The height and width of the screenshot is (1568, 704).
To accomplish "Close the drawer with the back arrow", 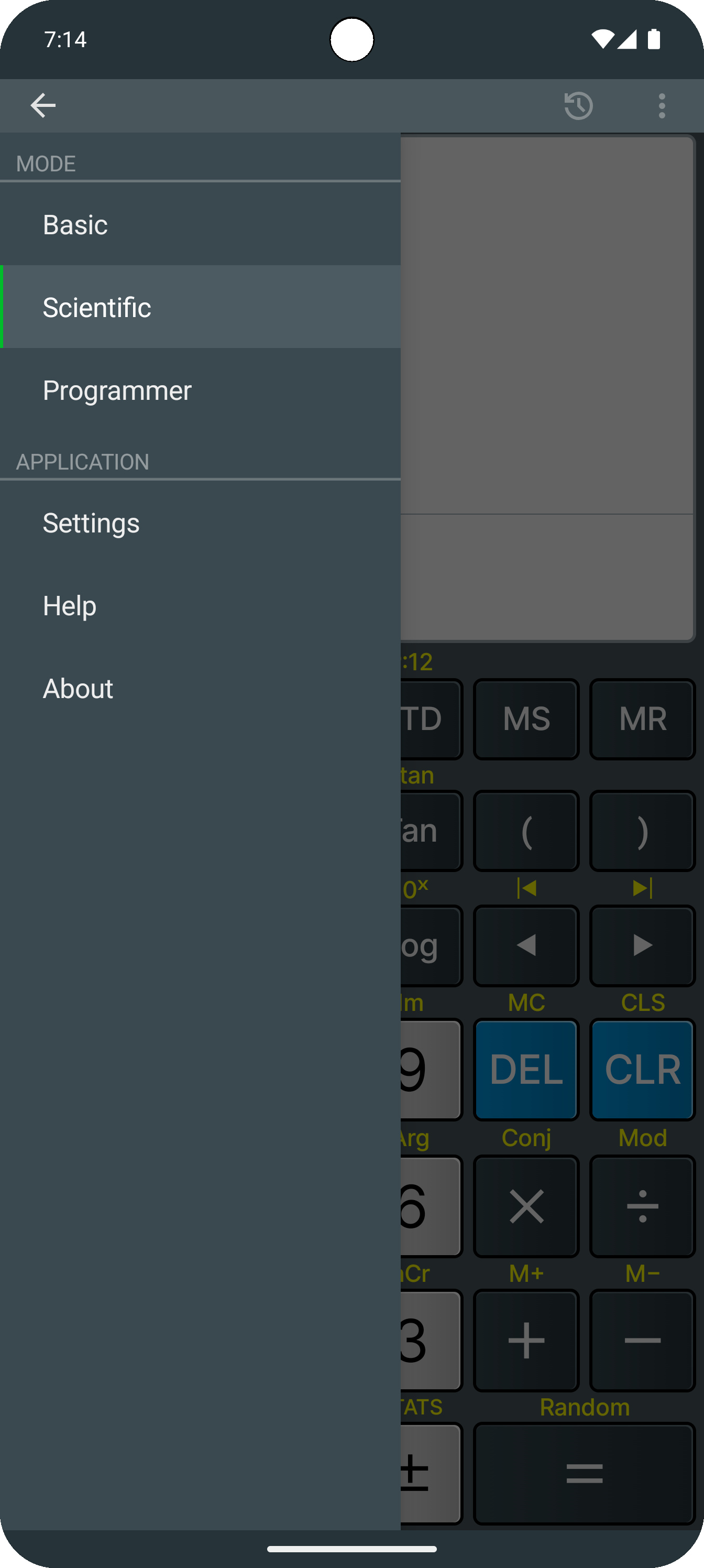I will [43, 105].
